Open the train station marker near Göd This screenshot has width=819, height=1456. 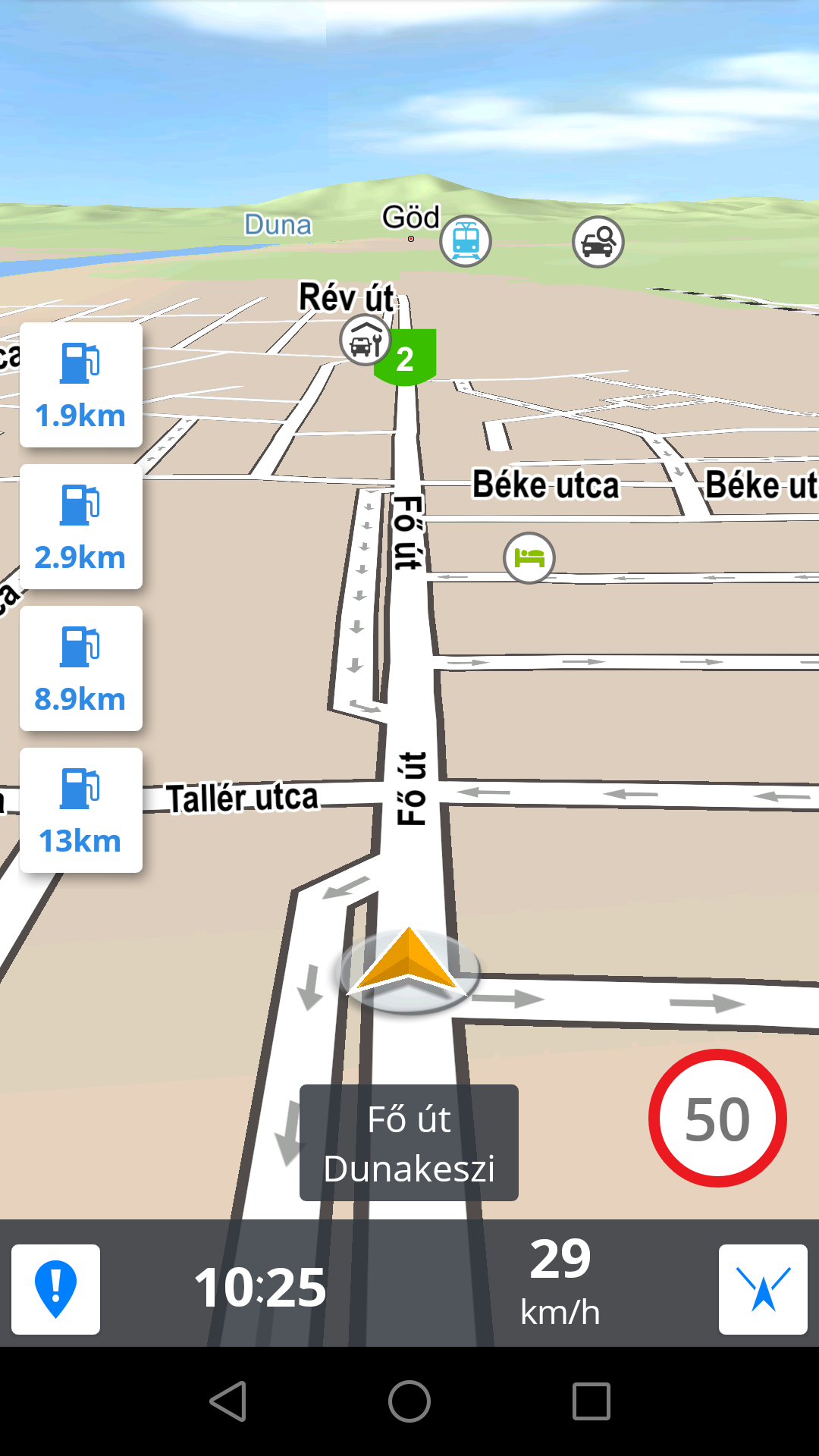click(466, 241)
